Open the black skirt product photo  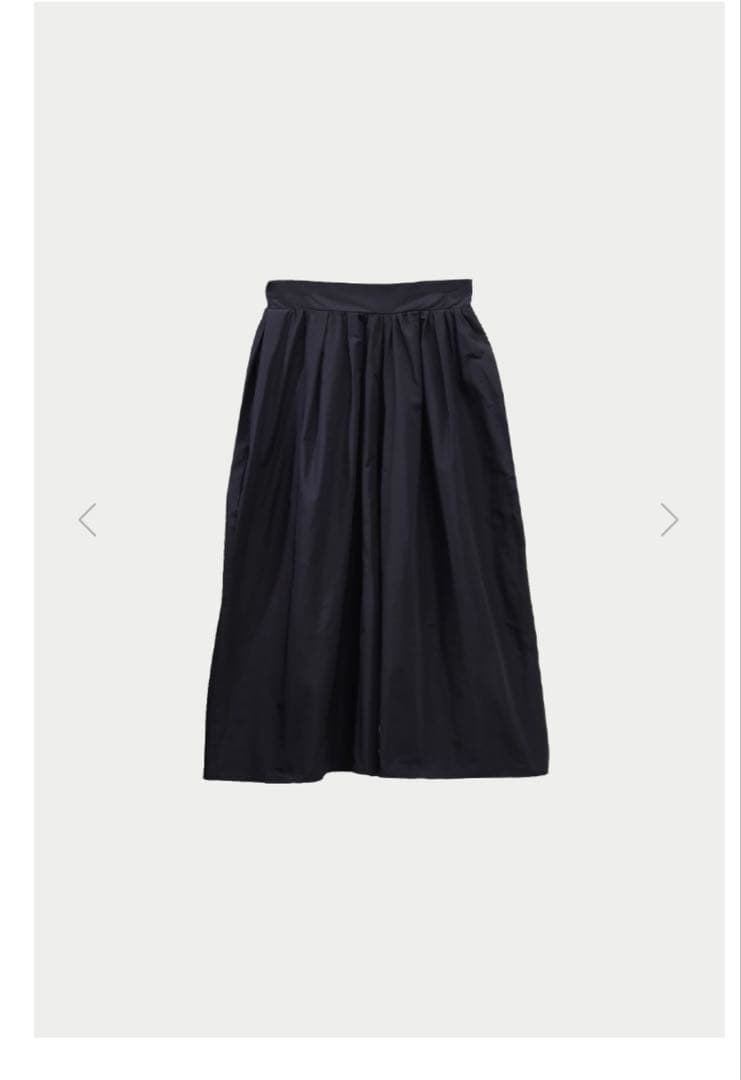point(375,530)
